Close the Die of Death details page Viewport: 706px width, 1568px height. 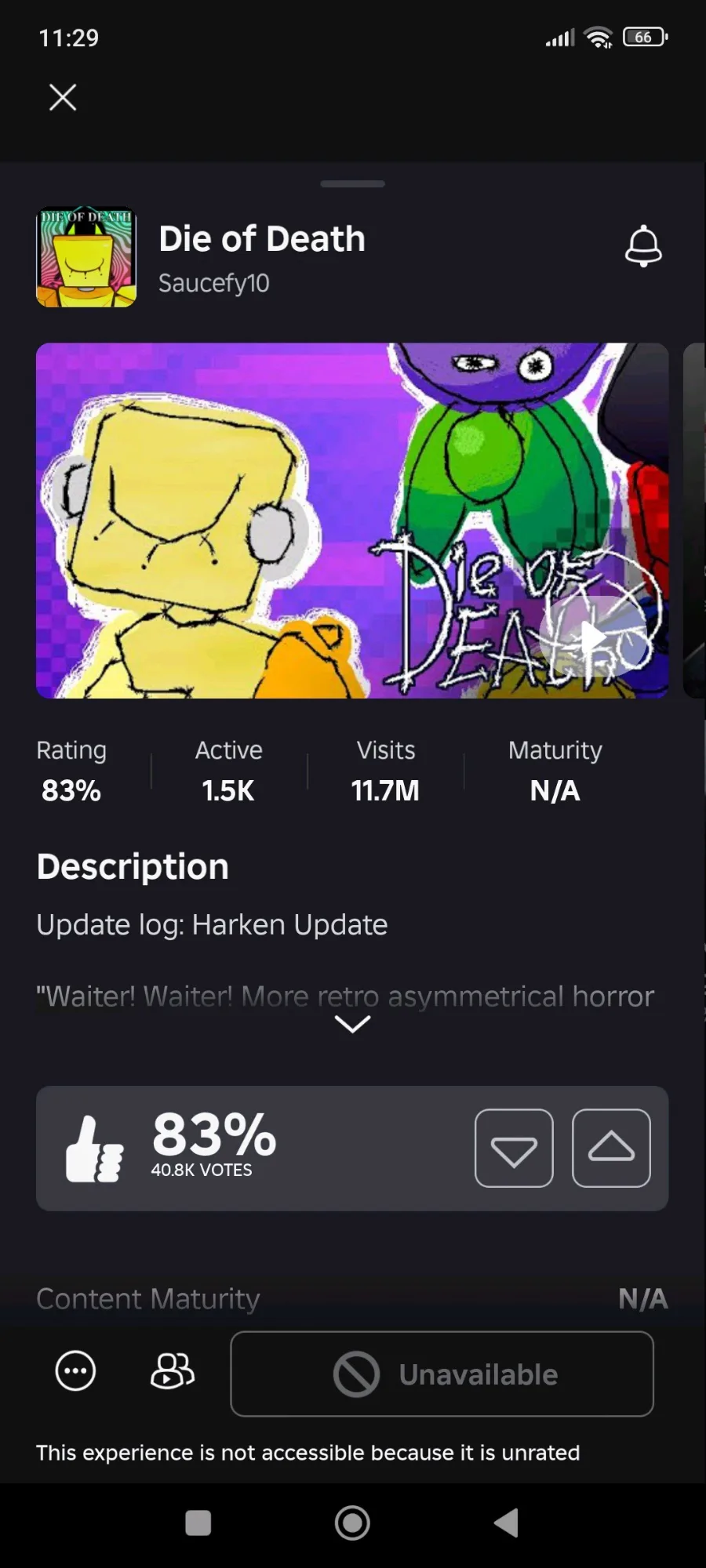coord(63,98)
